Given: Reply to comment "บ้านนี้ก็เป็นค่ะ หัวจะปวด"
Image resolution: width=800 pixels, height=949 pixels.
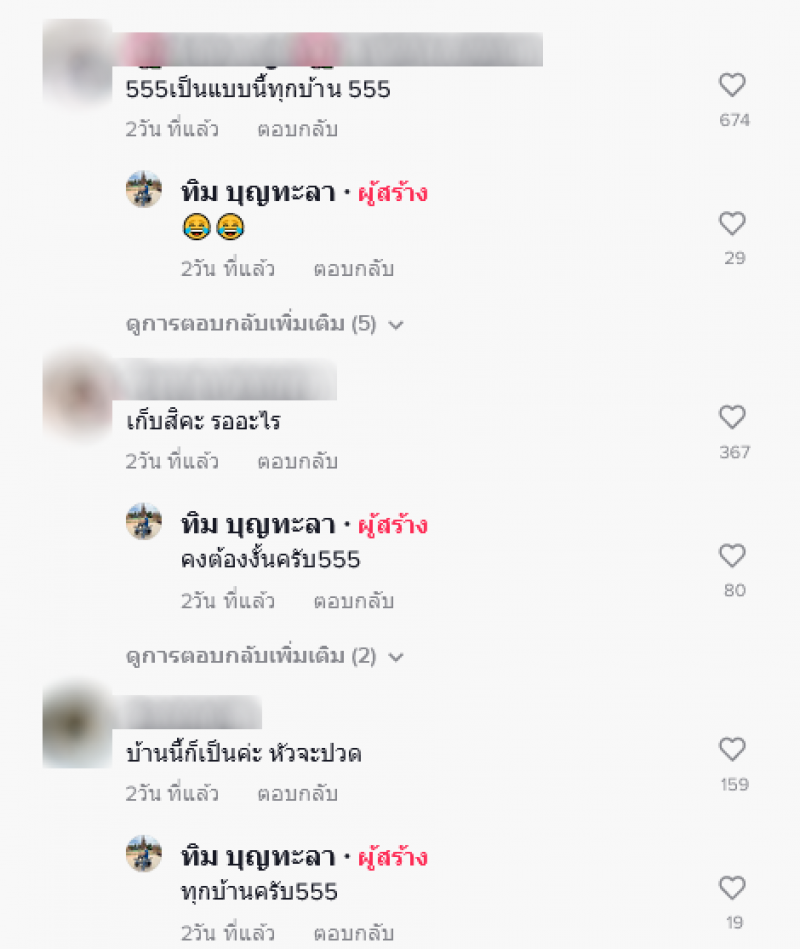Looking at the screenshot, I should coord(297,794).
